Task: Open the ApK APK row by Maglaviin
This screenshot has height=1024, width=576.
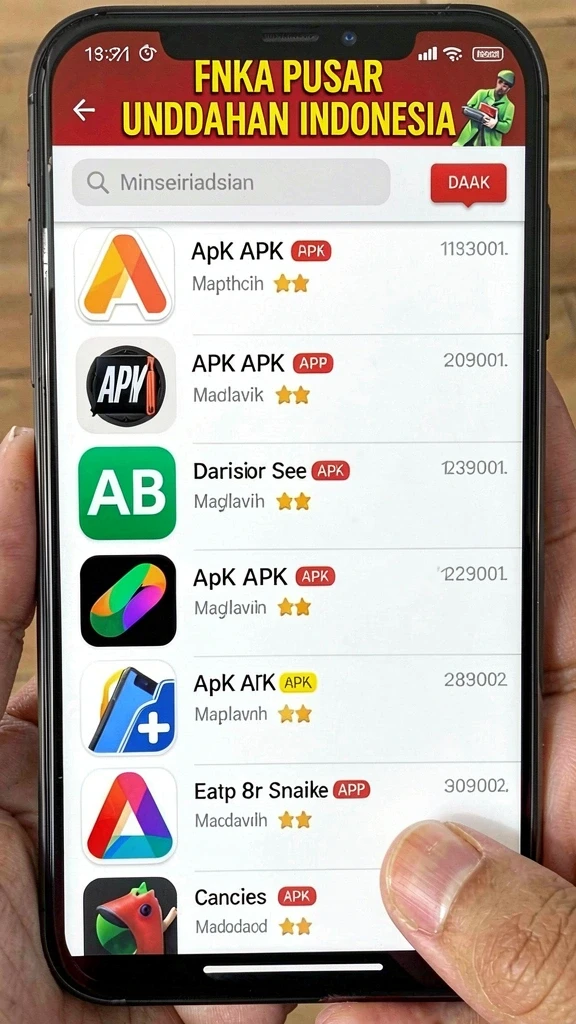Action: 291,600
